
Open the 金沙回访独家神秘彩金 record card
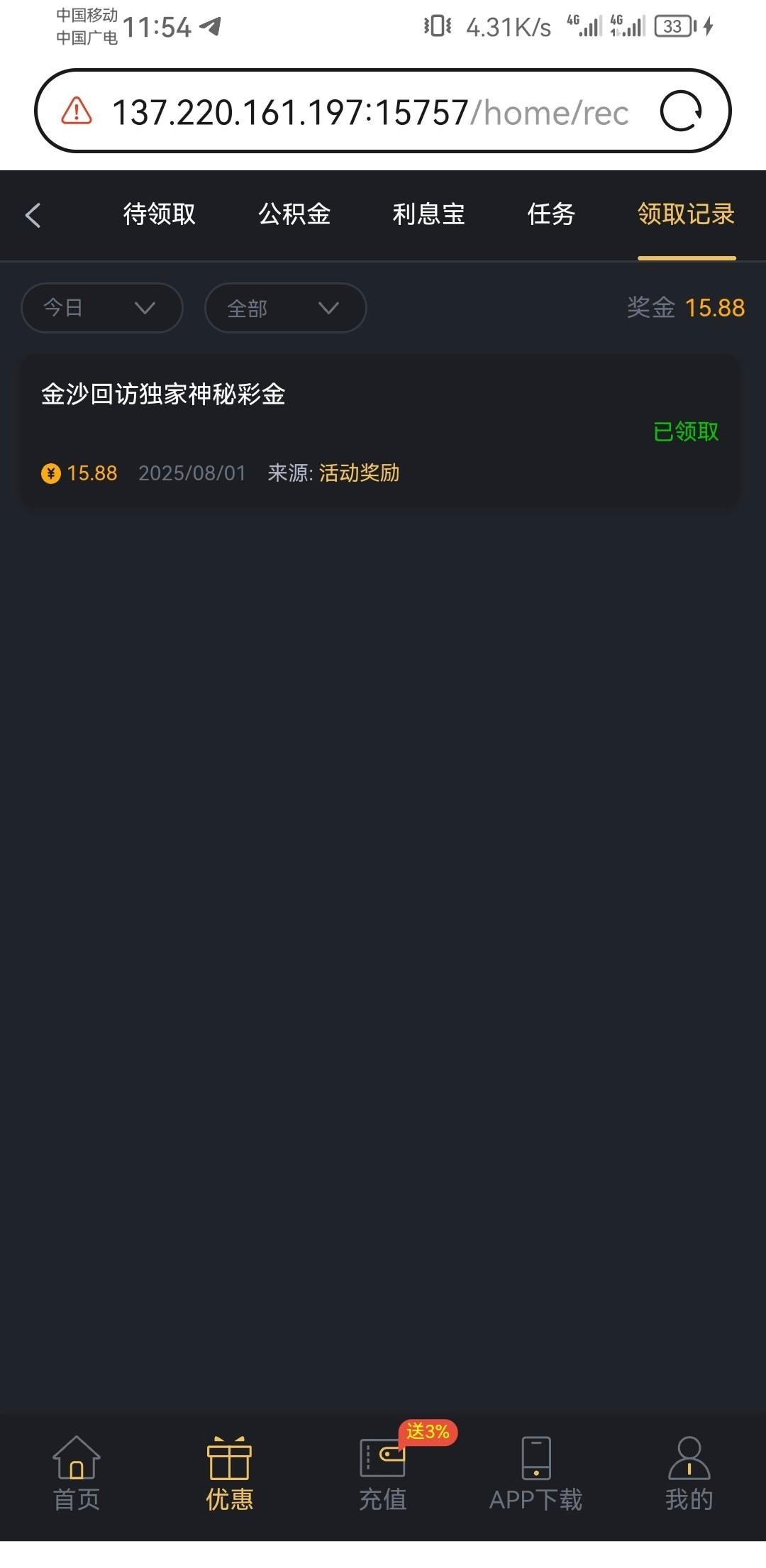click(380, 431)
